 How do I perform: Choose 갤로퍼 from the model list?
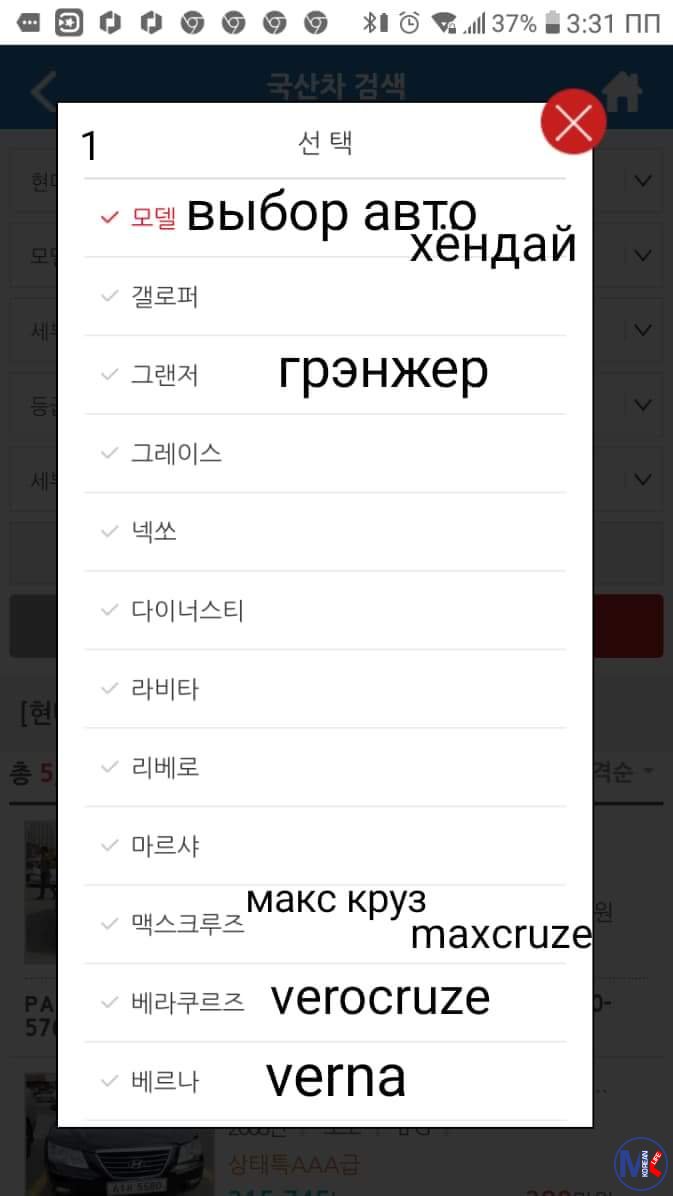pos(165,296)
